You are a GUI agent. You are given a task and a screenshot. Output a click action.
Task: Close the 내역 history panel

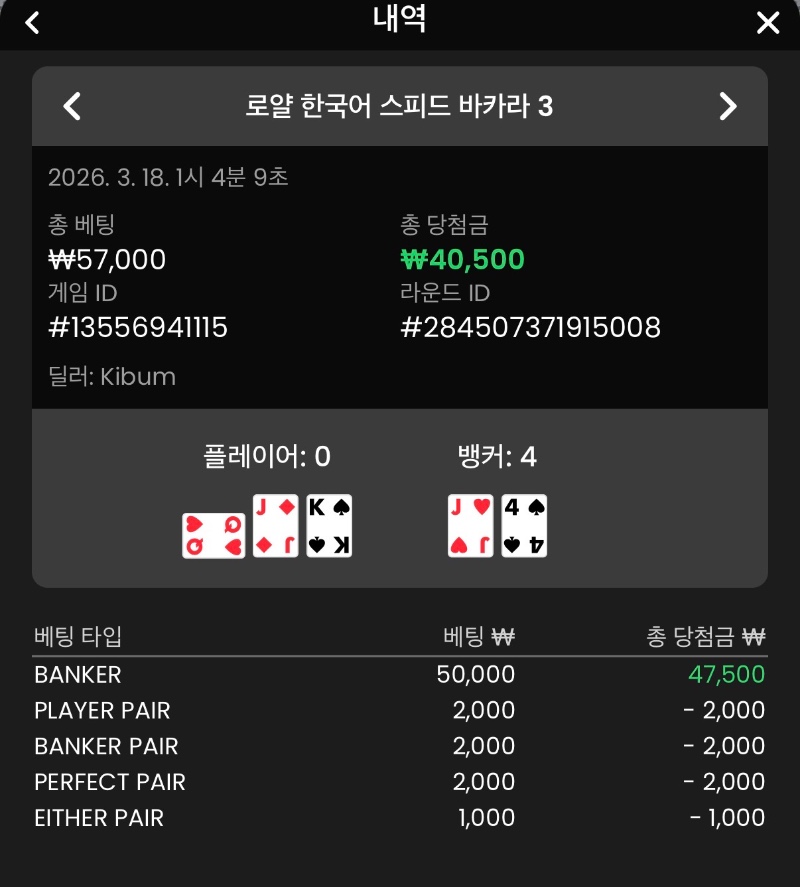(767, 23)
